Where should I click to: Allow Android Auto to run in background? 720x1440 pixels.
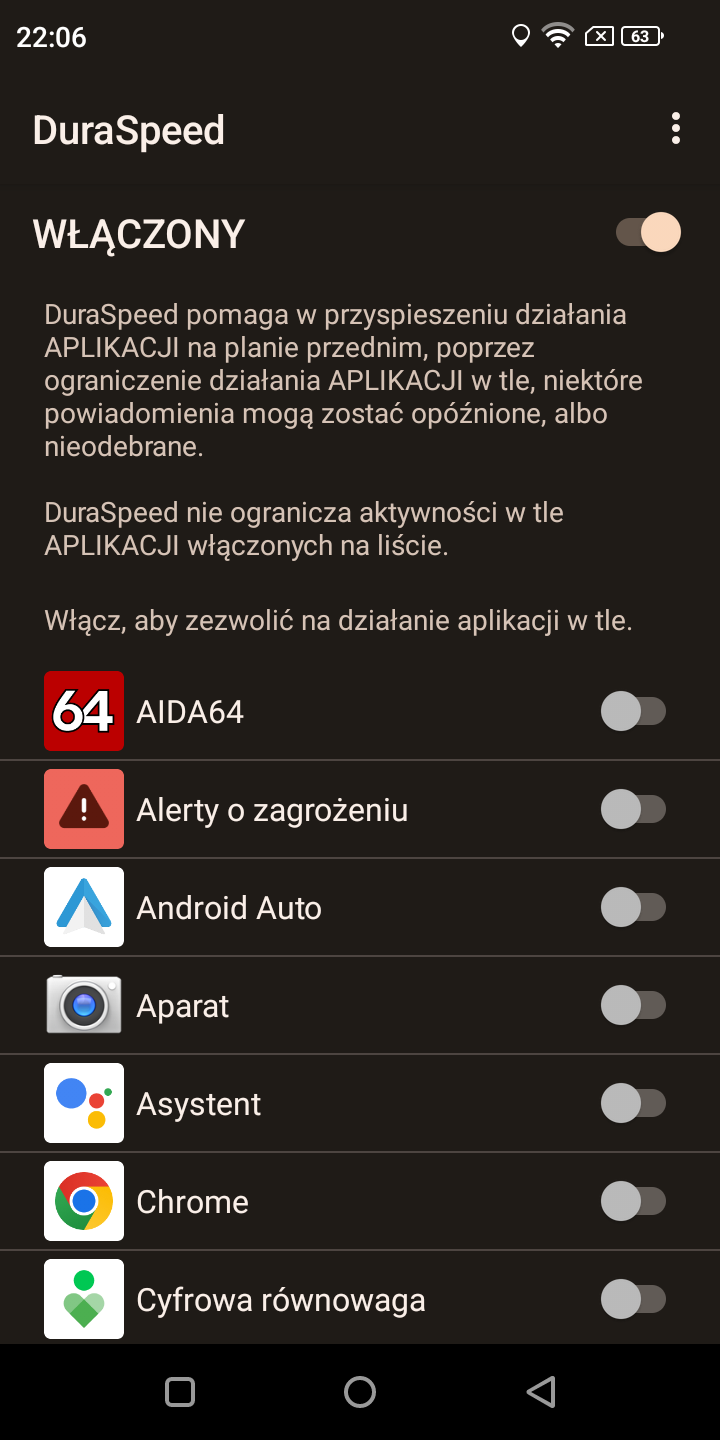(633, 907)
